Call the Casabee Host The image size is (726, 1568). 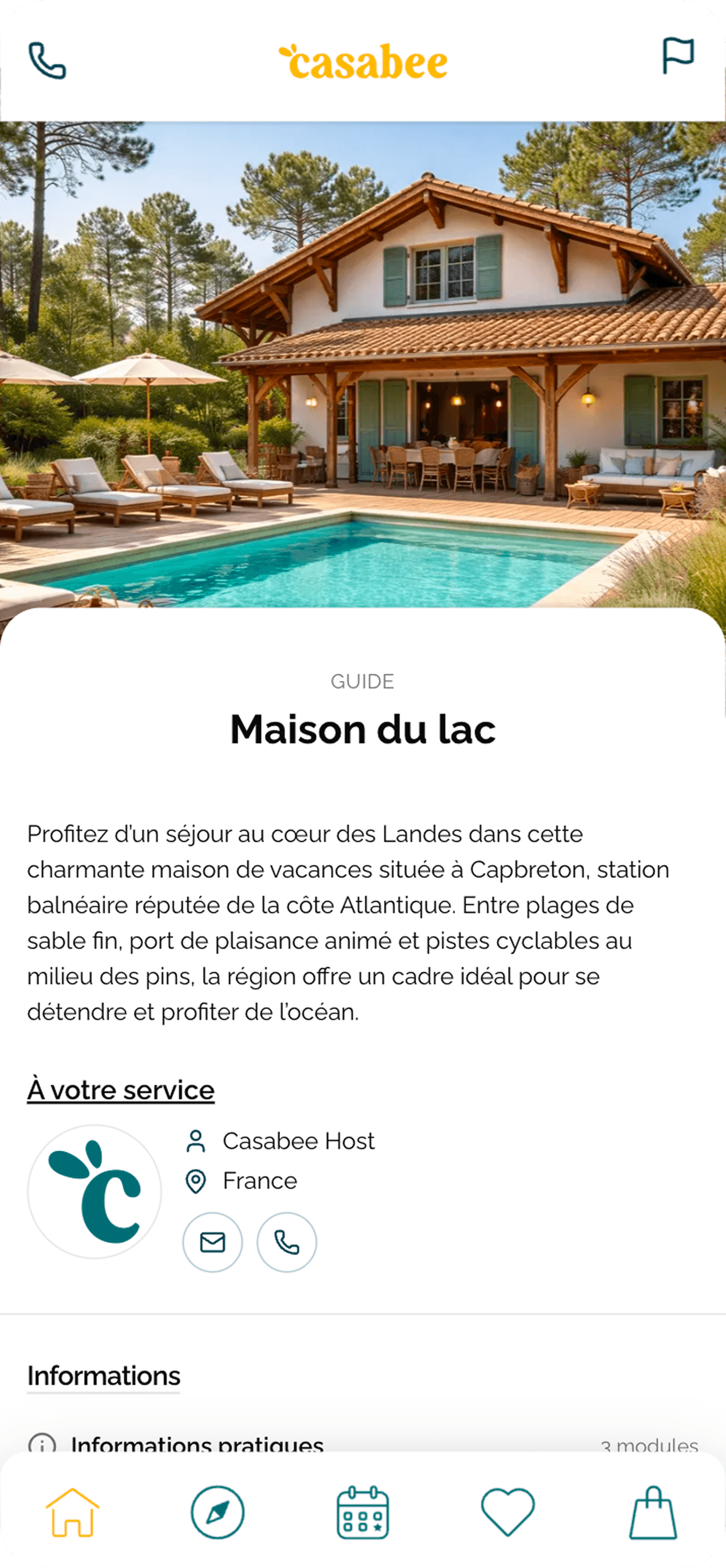(x=287, y=1242)
